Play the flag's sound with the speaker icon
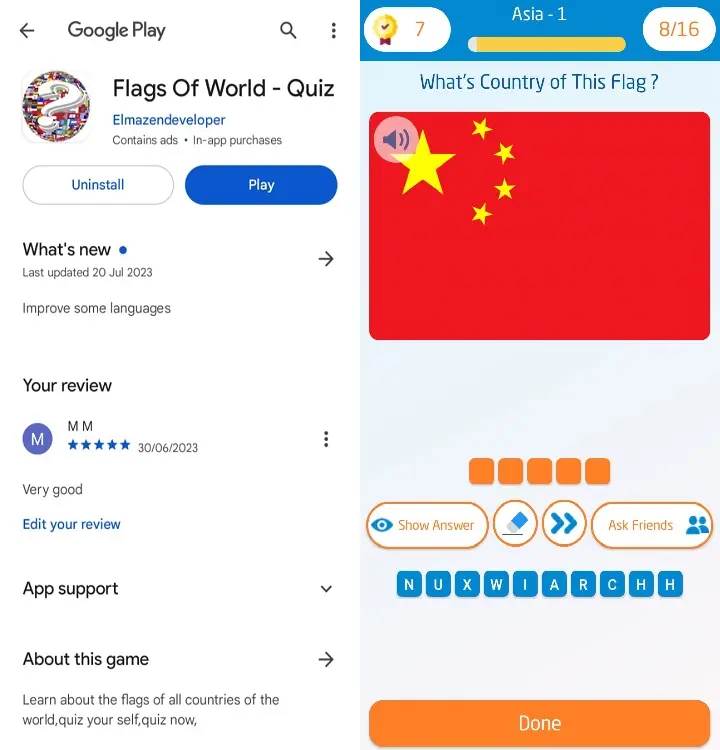Screen dimensions: 720x750 pos(396,139)
